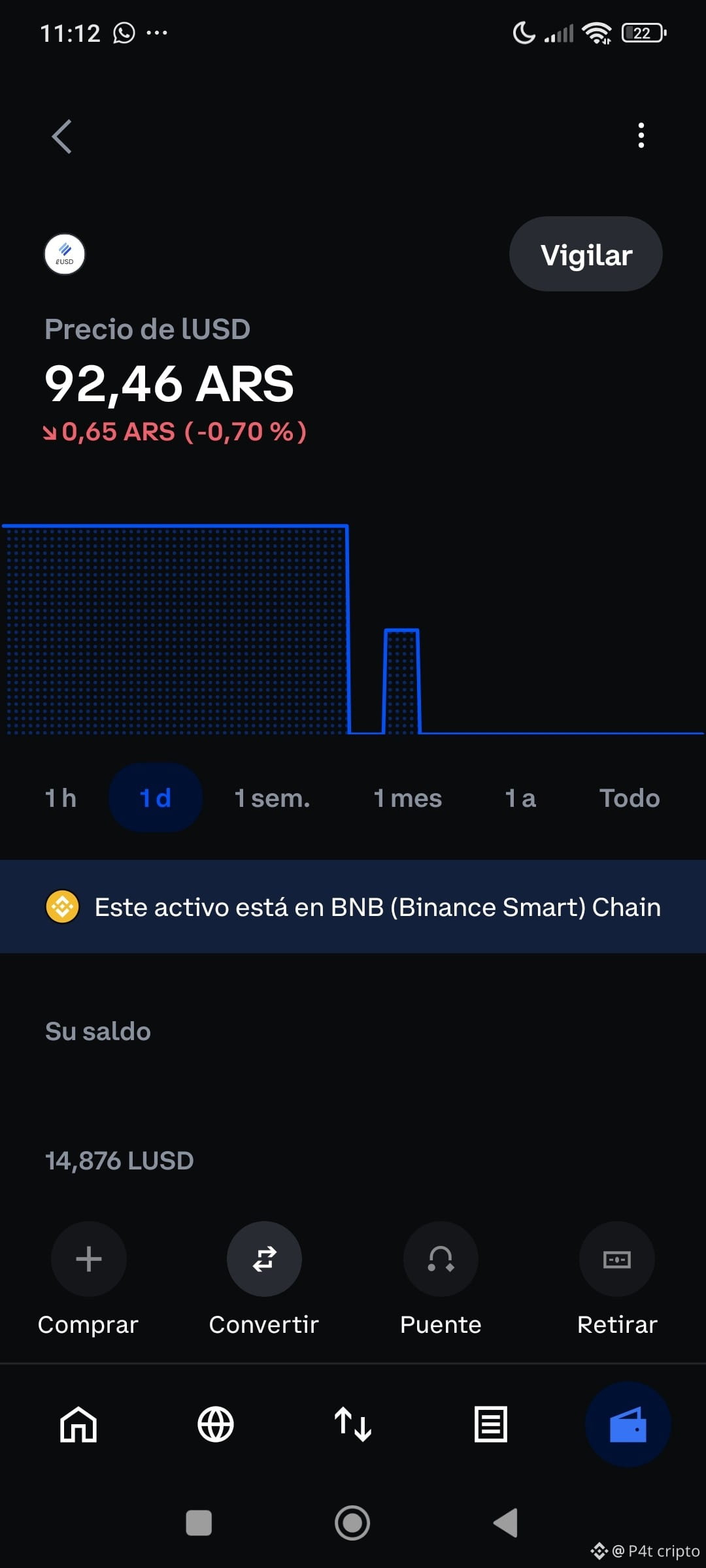The width and height of the screenshot is (706, 1568).
Task: Select the Todo chart range
Action: pos(630,798)
